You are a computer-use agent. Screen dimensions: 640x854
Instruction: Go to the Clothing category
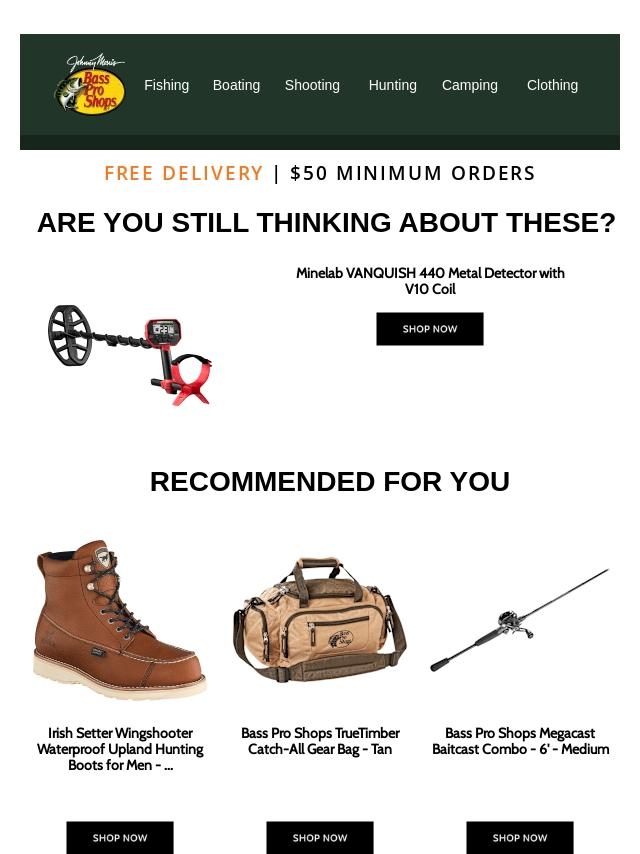(552, 85)
